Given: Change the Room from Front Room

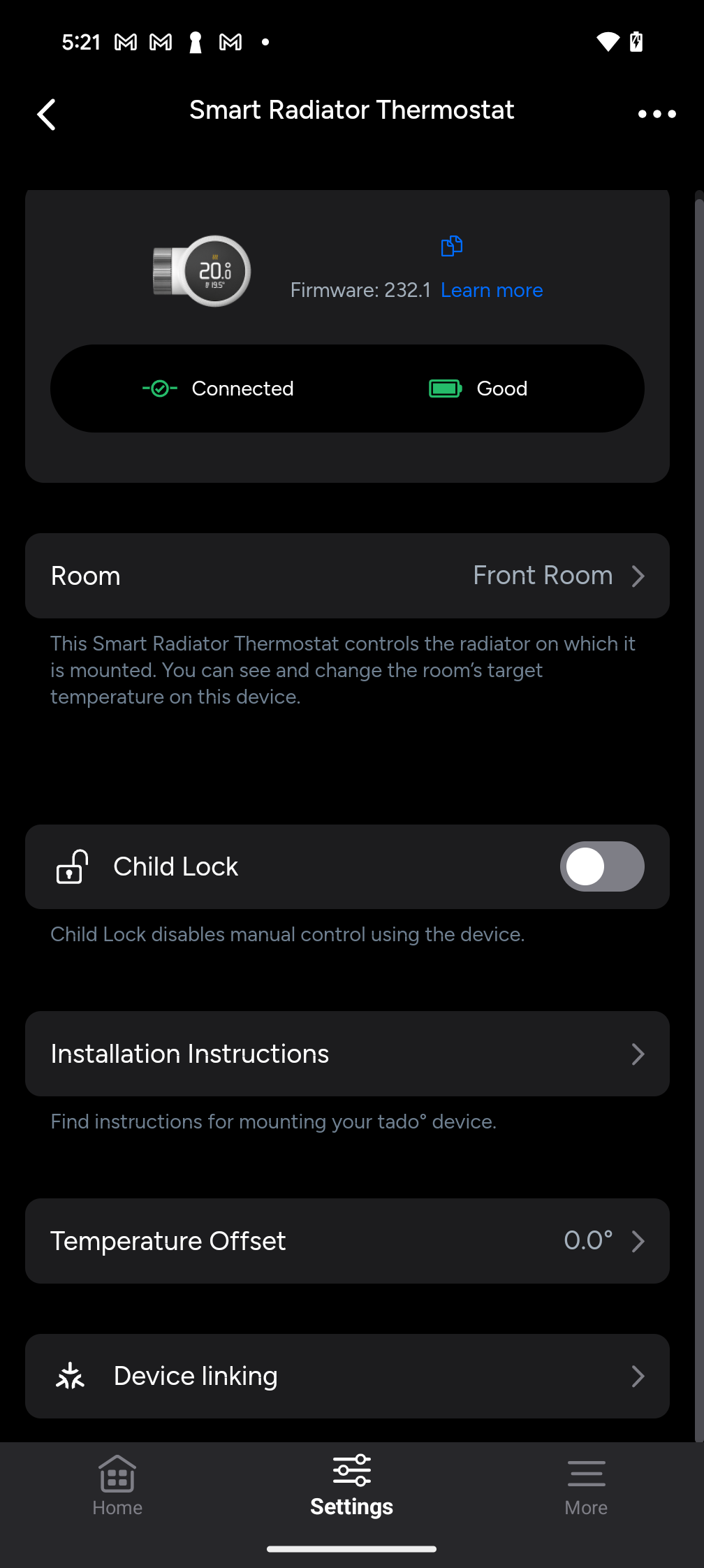Looking at the screenshot, I should pos(347,576).
